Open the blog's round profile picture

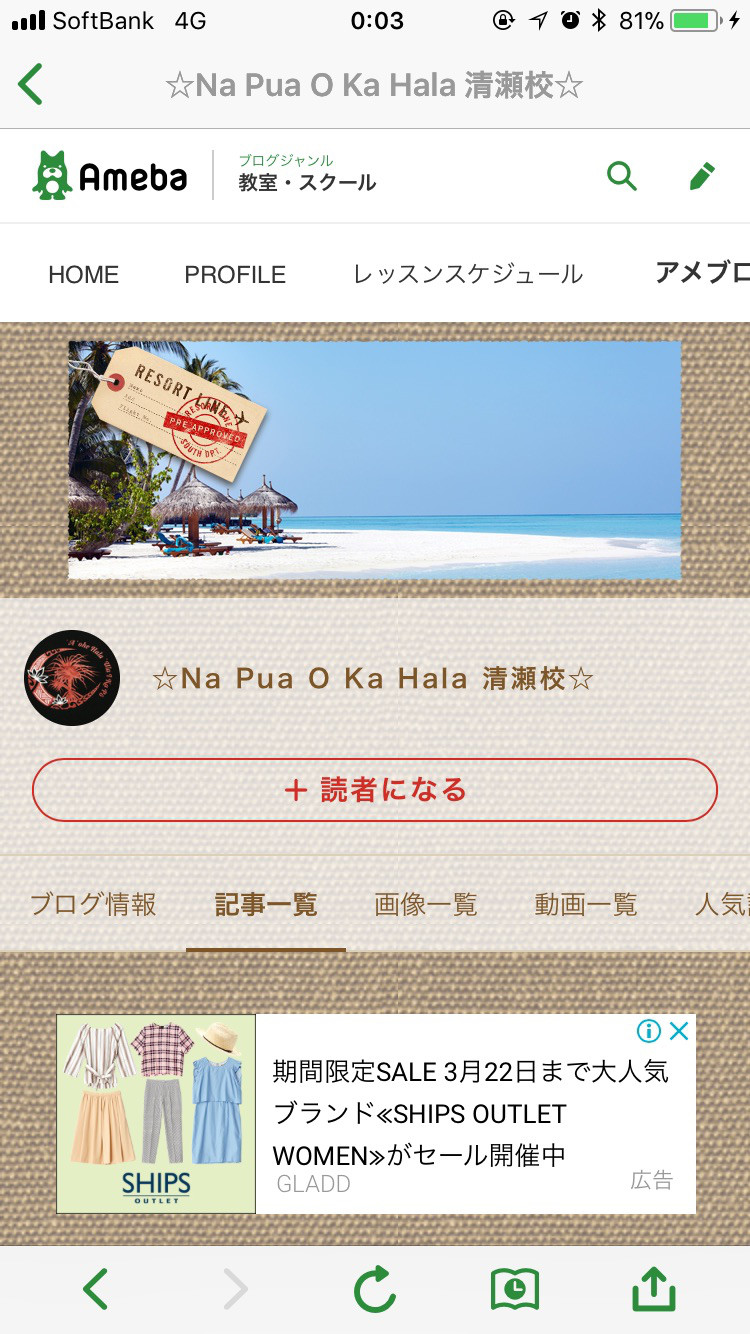72,678
